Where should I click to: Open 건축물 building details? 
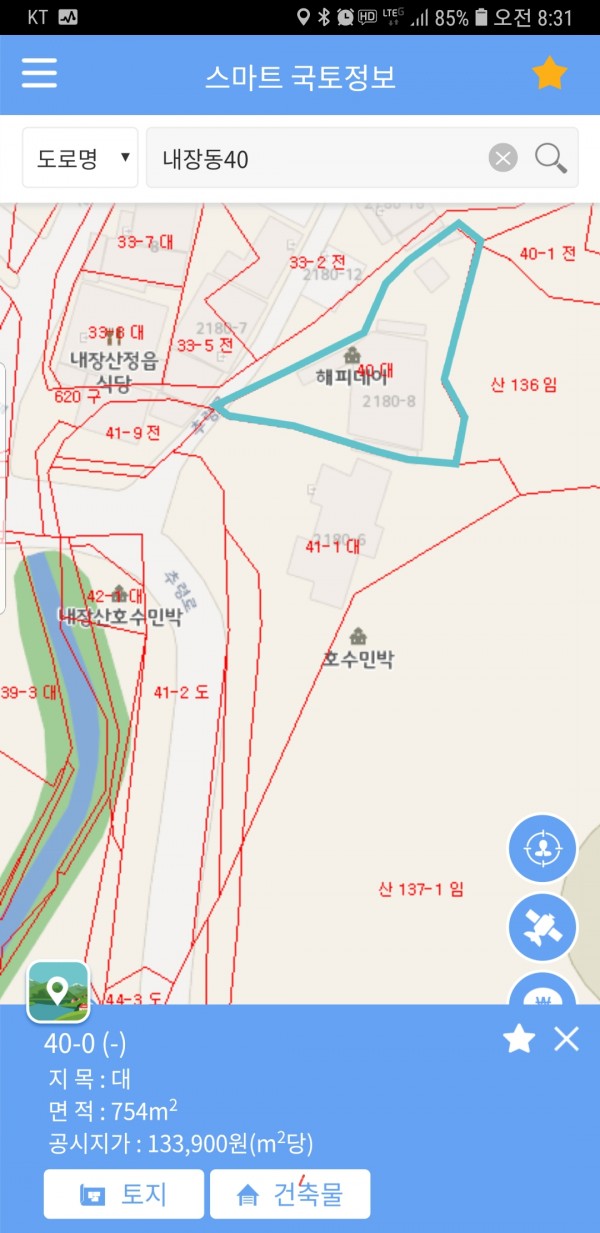pyautogui.click(x=290, y=1194)
